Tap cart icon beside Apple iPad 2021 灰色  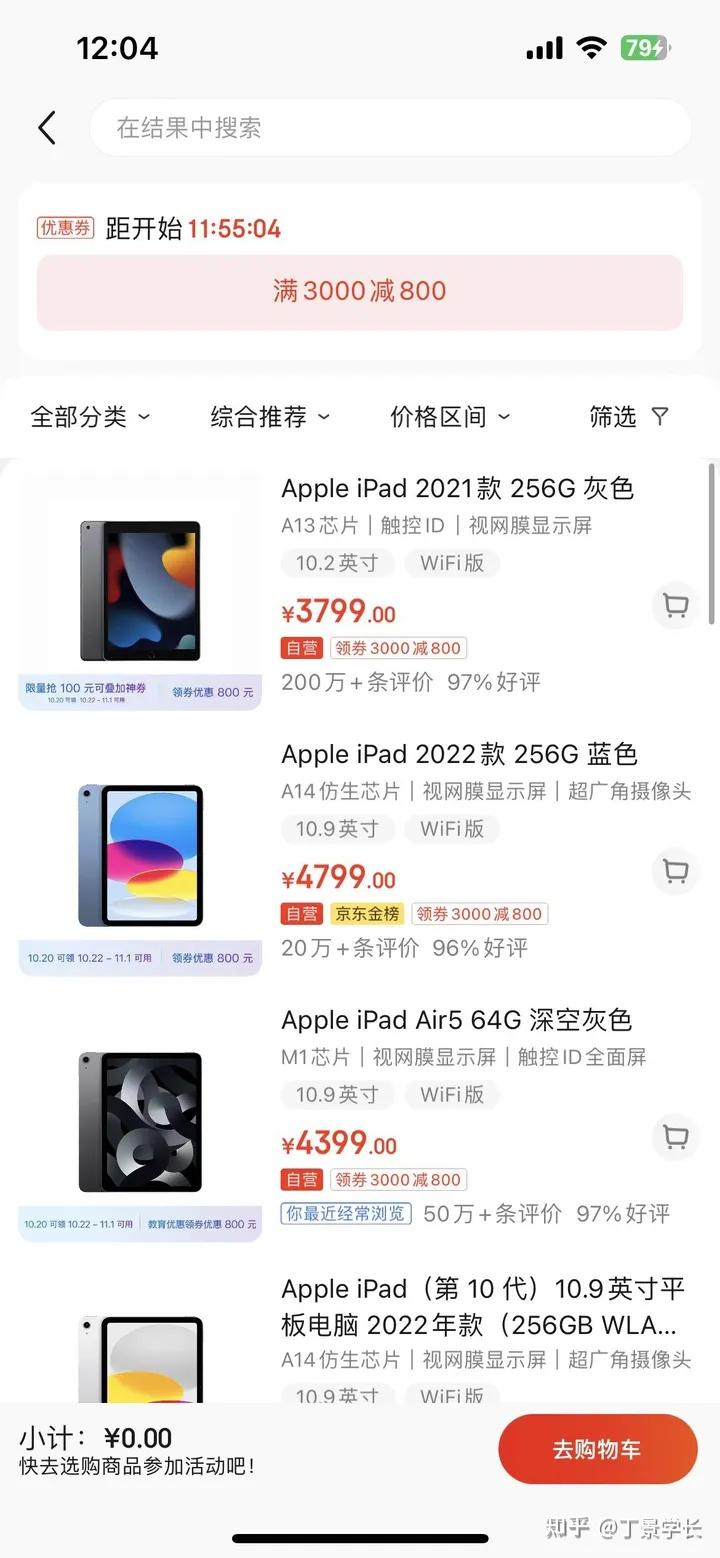[x=675, y=606]
